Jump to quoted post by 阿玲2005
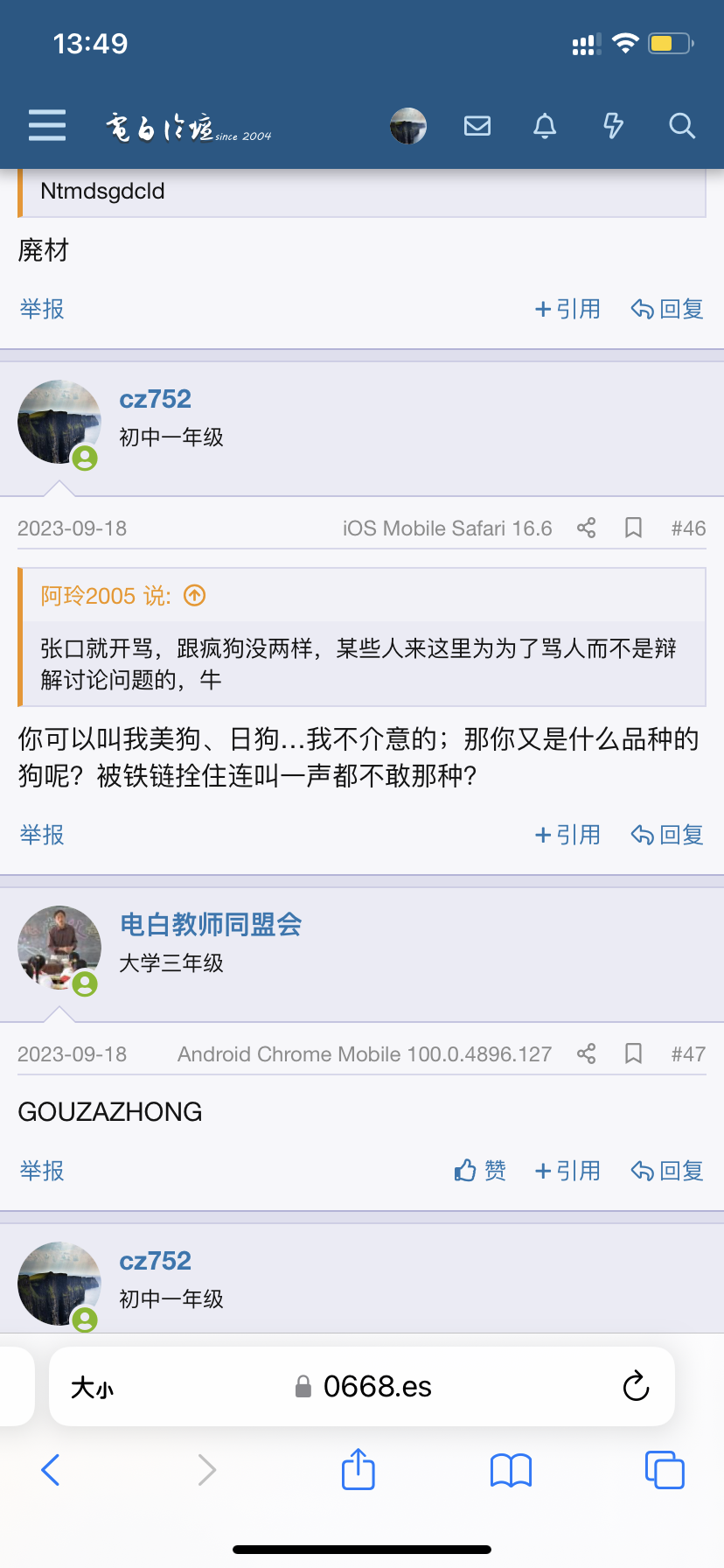The width and height of the screenshot is (724, 1568). [x=195, y=596]
